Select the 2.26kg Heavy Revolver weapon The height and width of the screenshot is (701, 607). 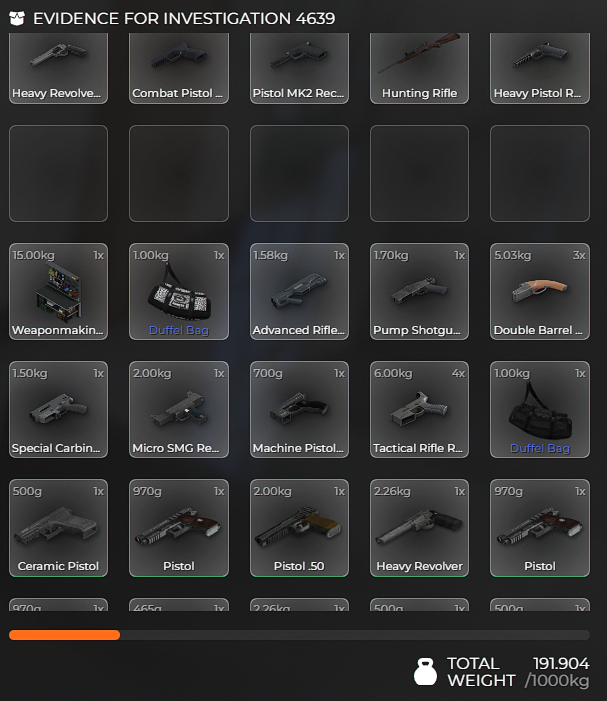pos(419,527)
